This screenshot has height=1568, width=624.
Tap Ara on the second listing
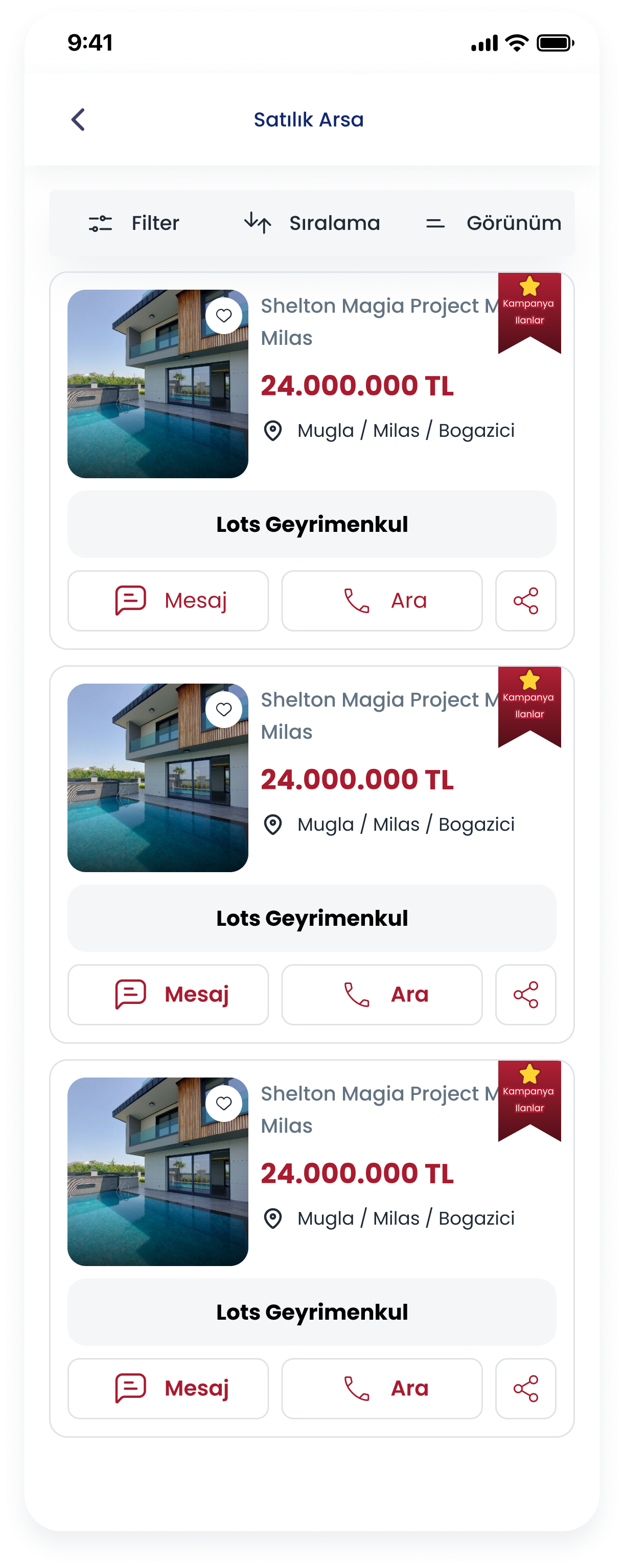pos(382,995)
